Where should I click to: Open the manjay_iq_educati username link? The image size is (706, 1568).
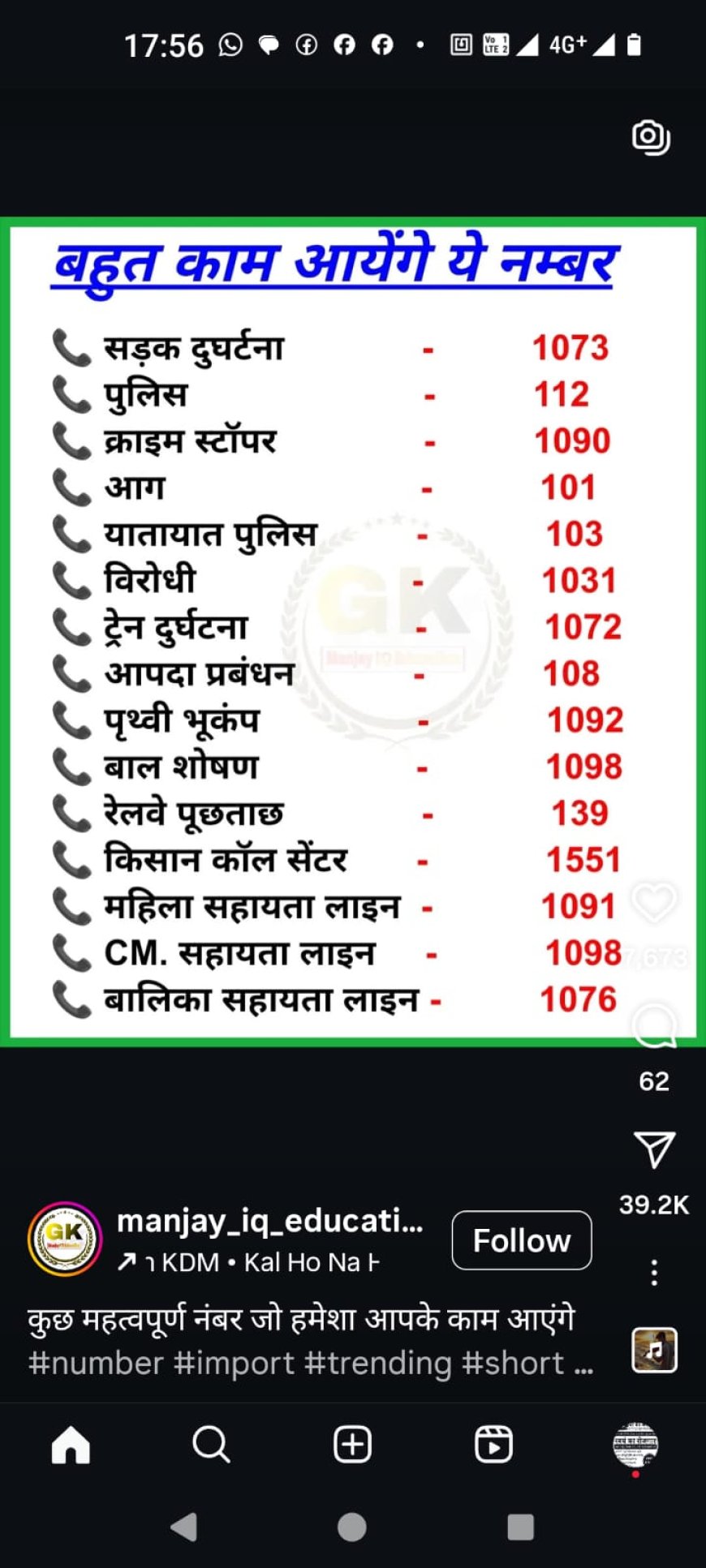[x=269, y=1221]
